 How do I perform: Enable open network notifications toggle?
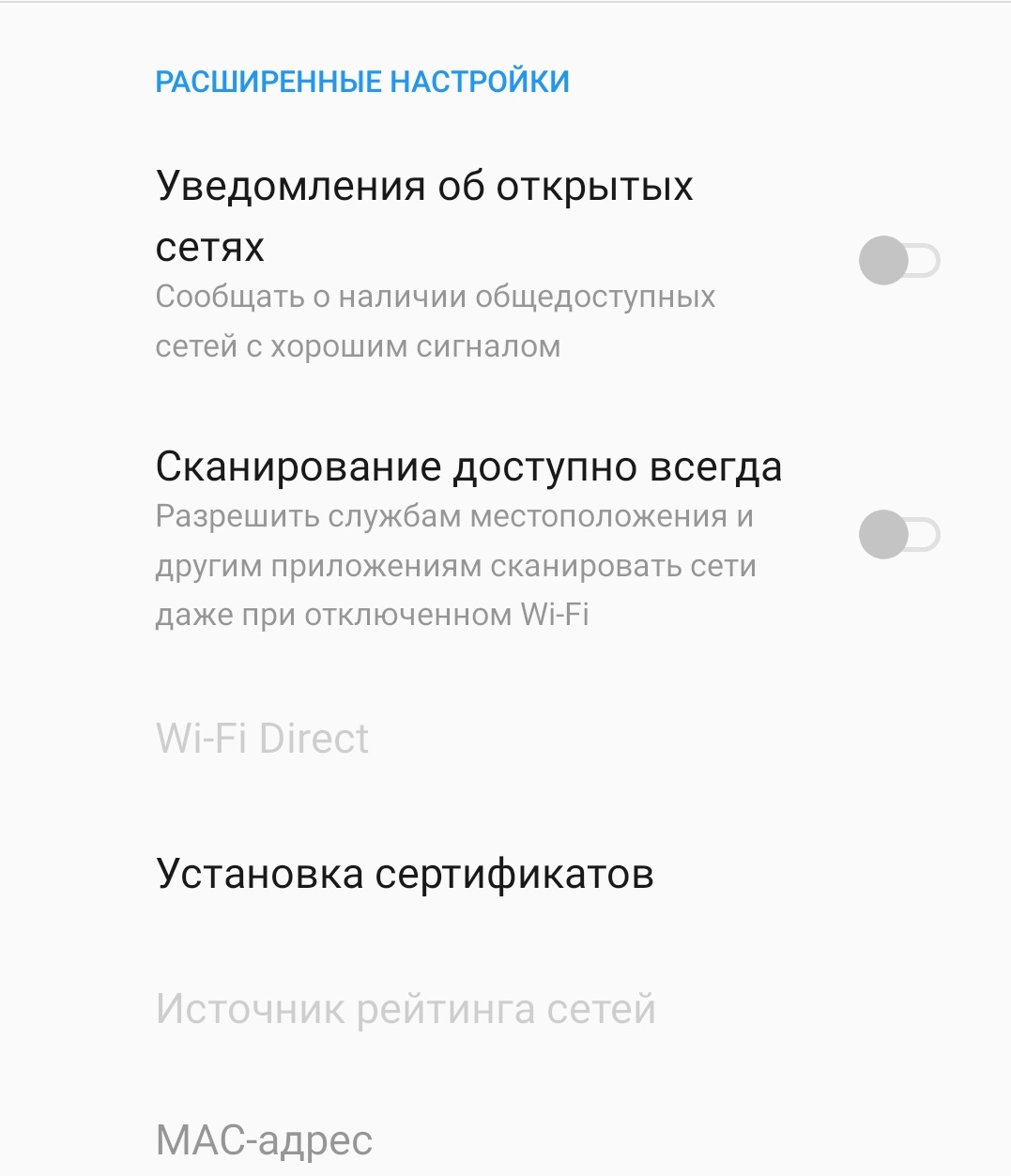898,261
